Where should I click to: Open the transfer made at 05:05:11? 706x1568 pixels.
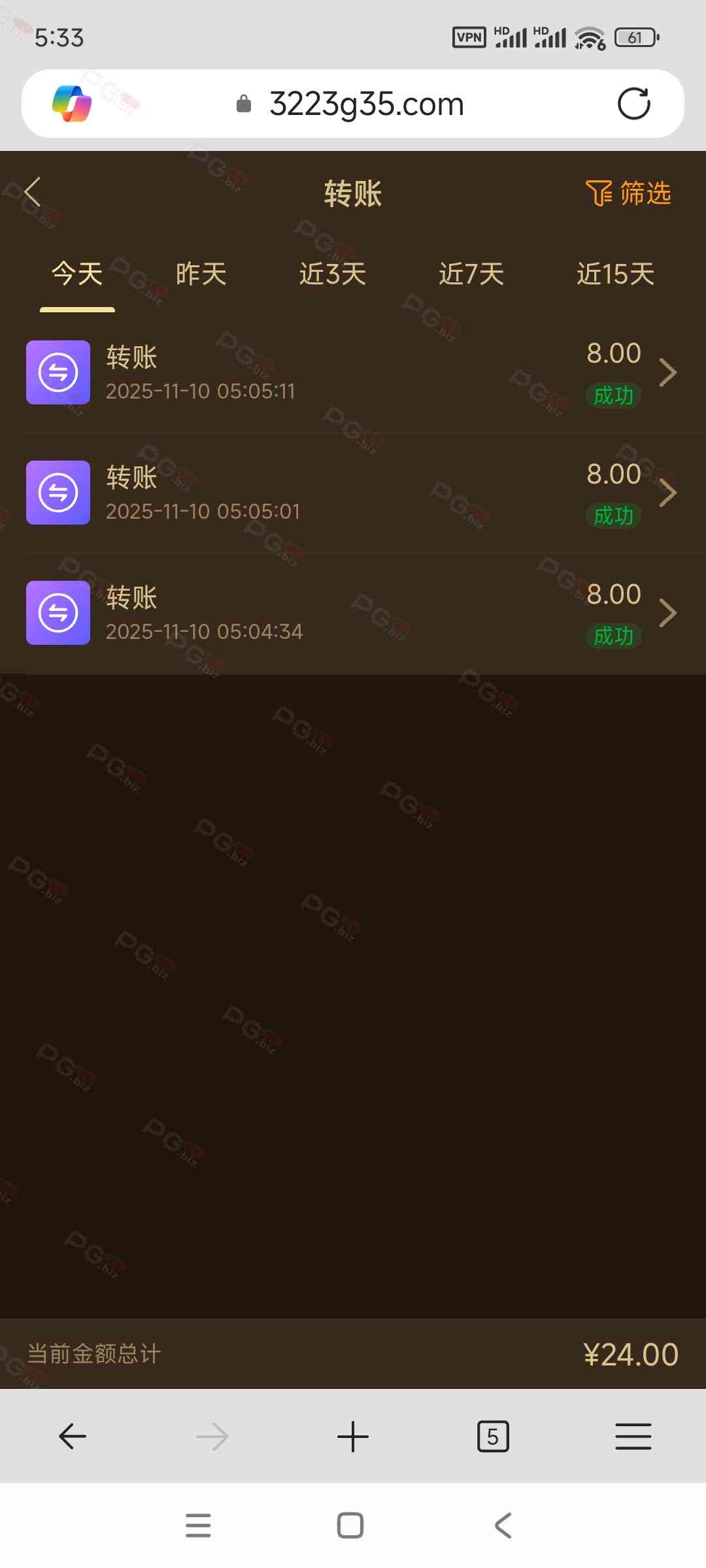pyautogui.click(x=353, y=372)
